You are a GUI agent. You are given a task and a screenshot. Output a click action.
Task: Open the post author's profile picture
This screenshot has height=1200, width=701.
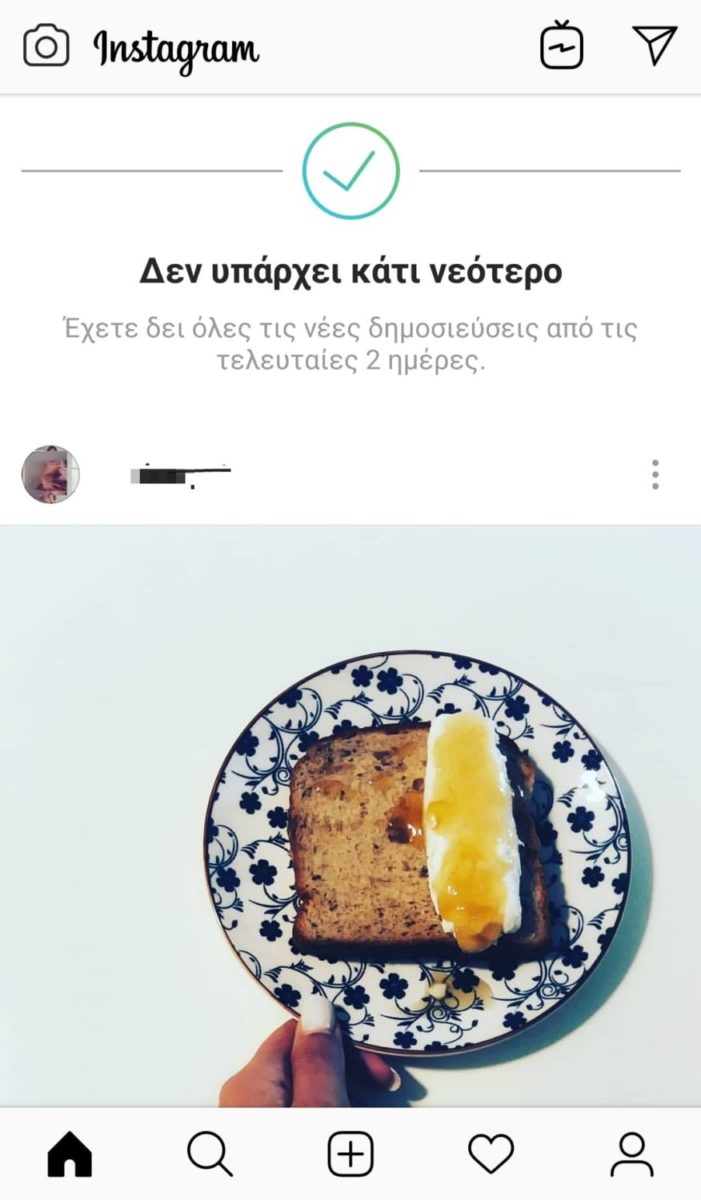pyautogui.click(x=50, y=474)
